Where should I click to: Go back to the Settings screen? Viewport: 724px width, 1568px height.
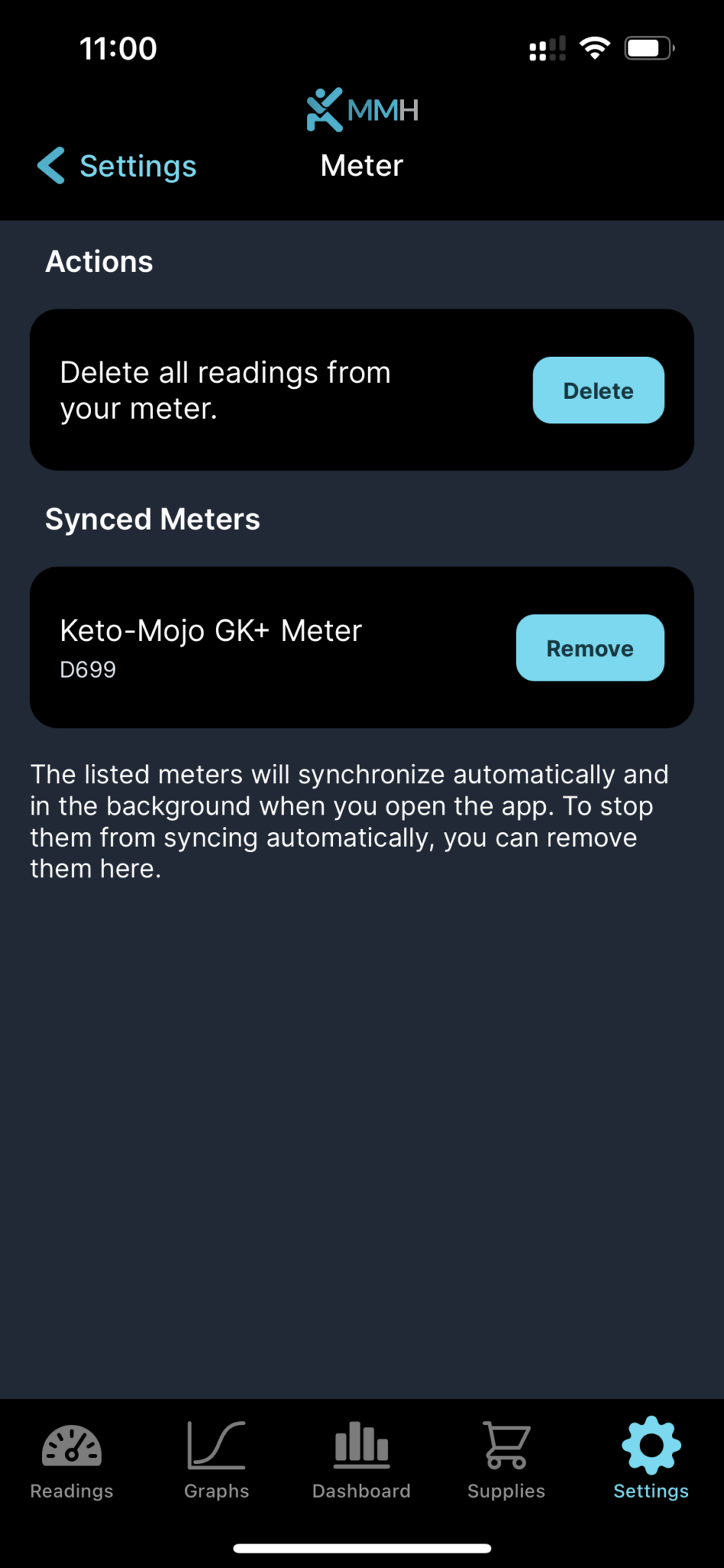point(115,165)
